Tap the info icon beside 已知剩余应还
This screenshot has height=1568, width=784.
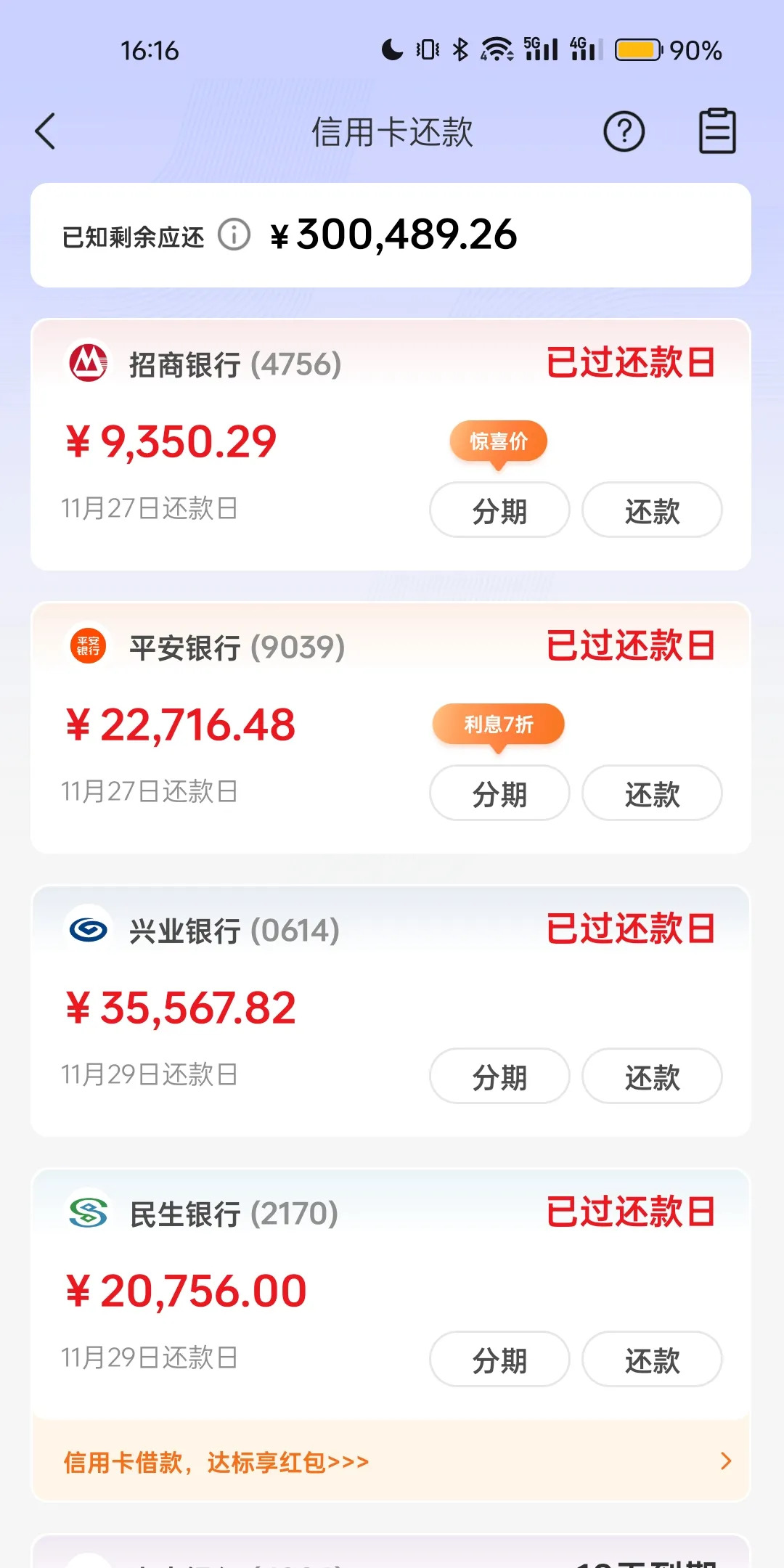tap(234, 235)
